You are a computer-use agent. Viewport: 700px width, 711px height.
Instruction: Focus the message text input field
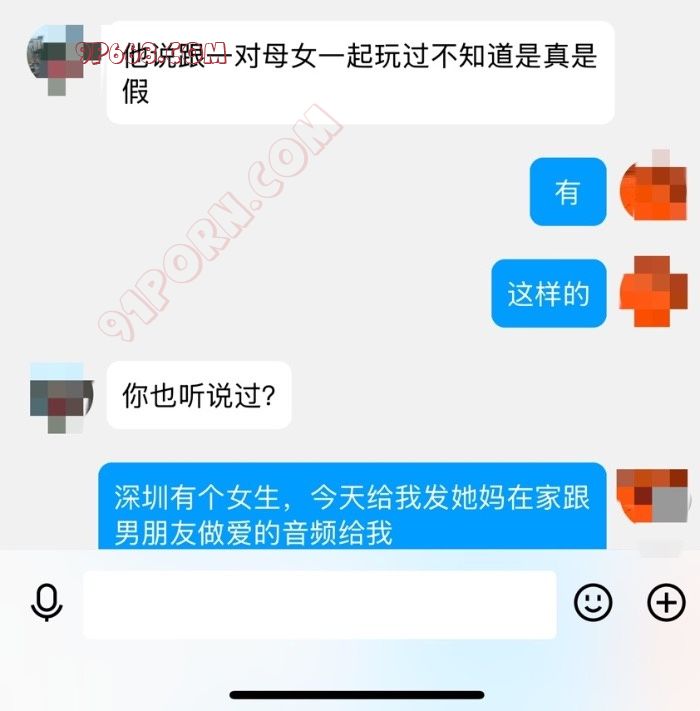click(x=319, y=604)
